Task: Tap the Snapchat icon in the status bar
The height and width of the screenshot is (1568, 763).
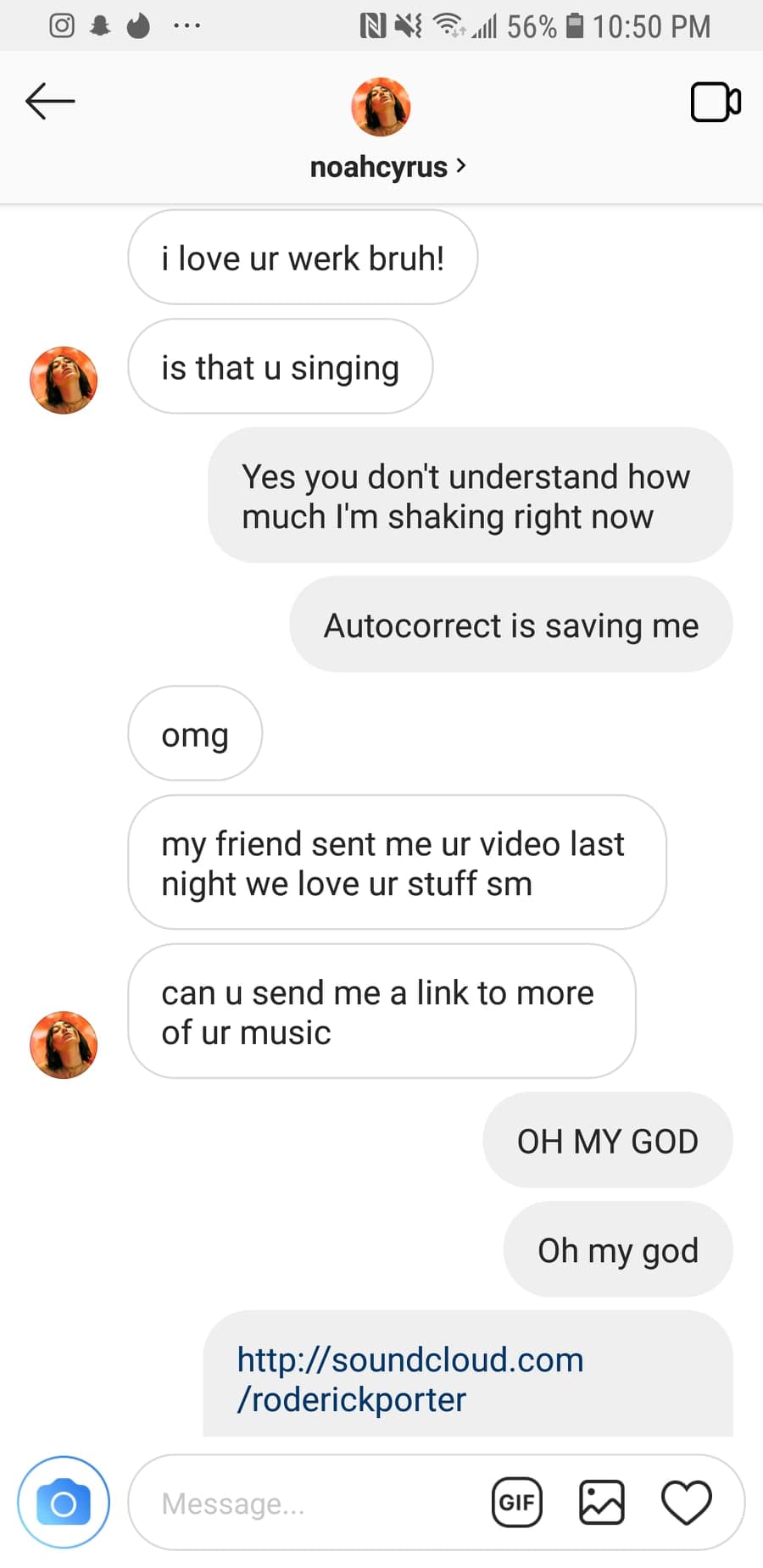Action: (101, 25)
